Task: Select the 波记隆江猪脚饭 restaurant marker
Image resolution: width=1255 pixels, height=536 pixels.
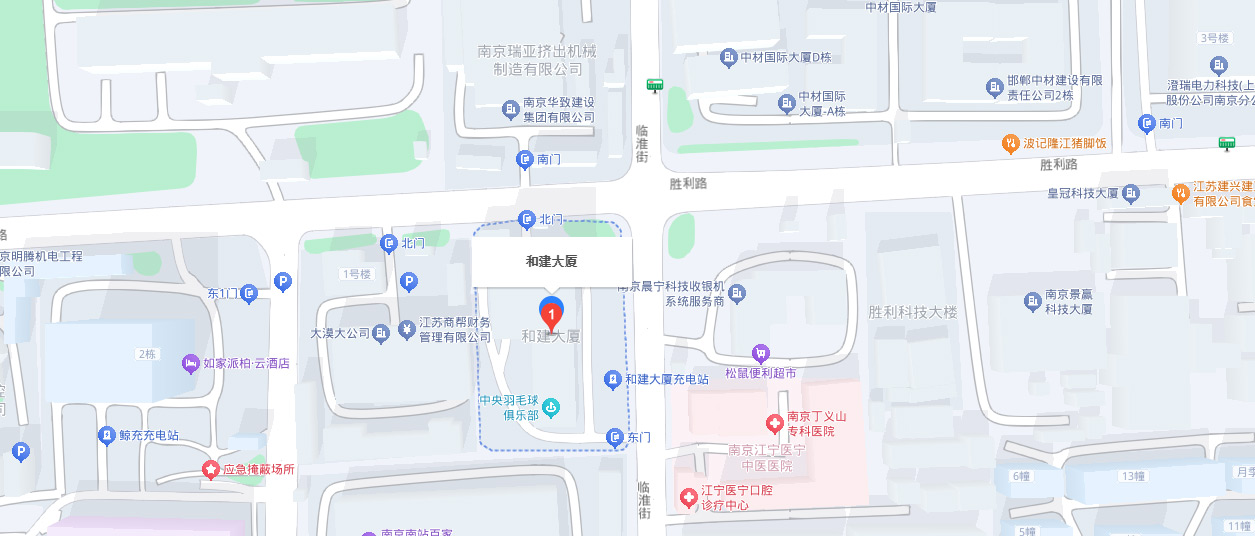Action: pyautogui.click(x=1010, y=144)
